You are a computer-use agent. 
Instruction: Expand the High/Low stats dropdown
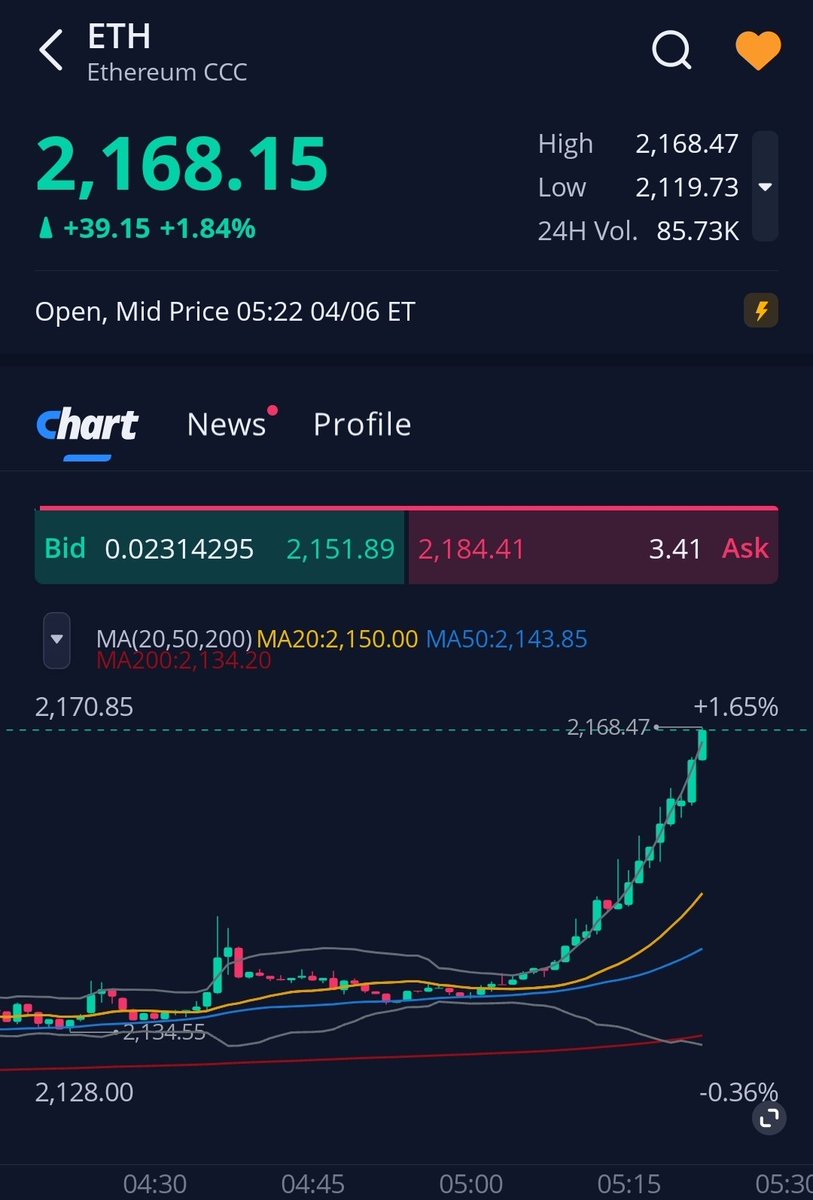click(x=765, y=187)
